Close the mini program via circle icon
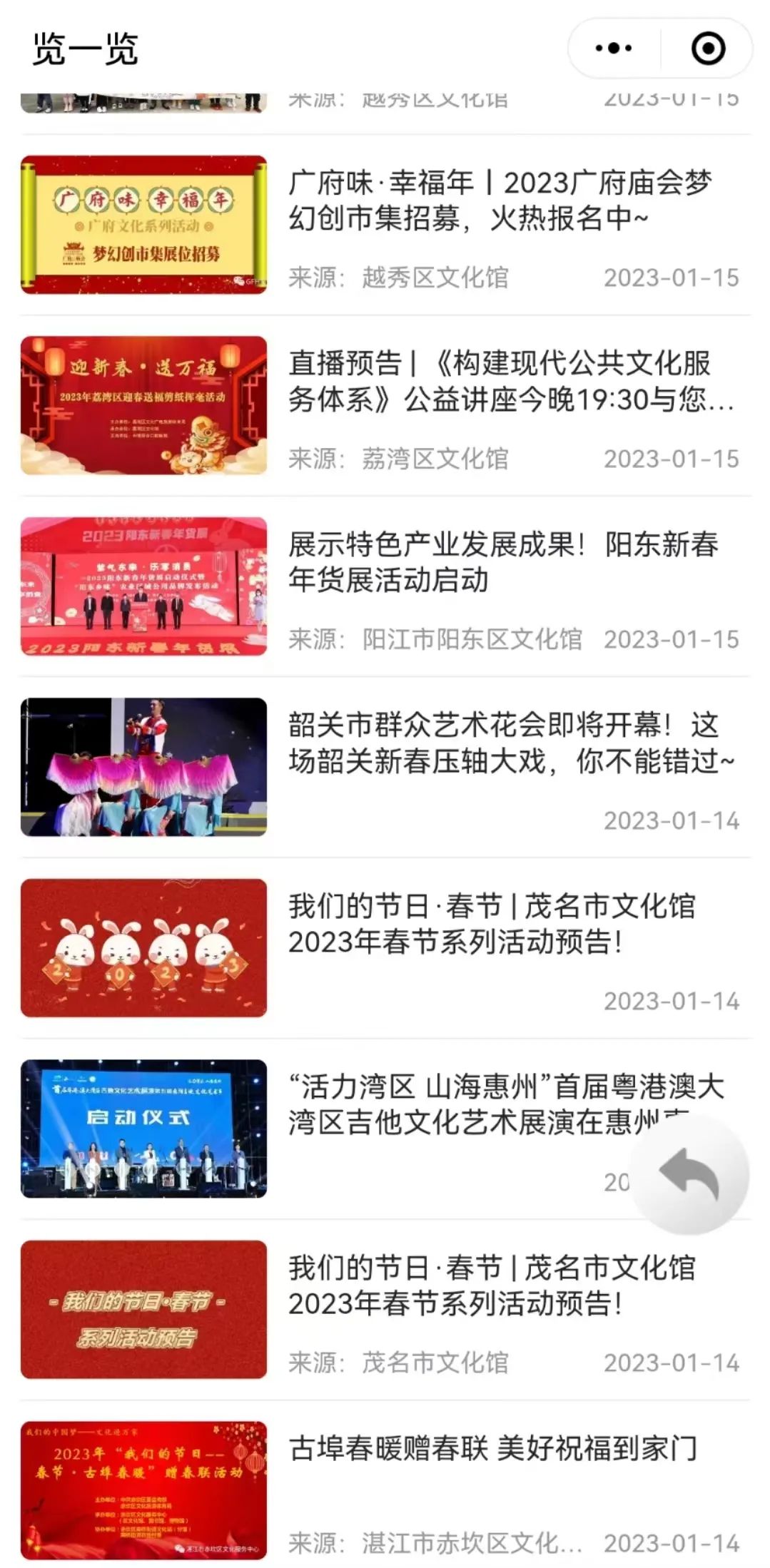Image resolution: width=770 pixels, height=1568 pixels. pos(708,49)
